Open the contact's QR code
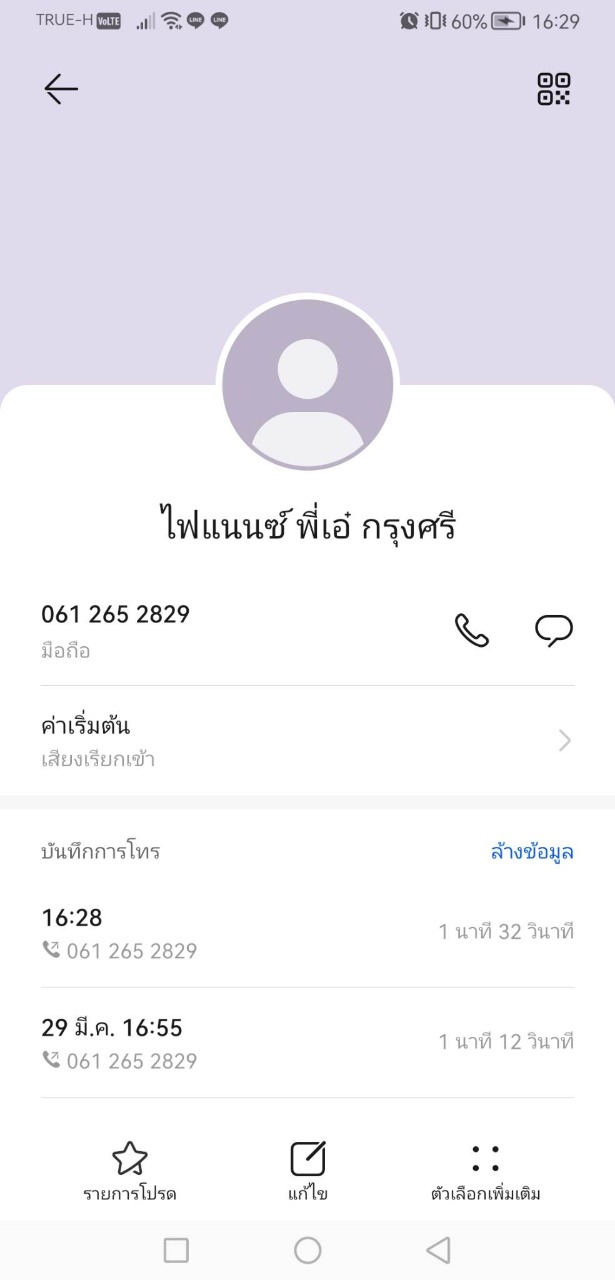Image resolution: width=615 pixels, height=1280 pixels. tap(553, 89)
